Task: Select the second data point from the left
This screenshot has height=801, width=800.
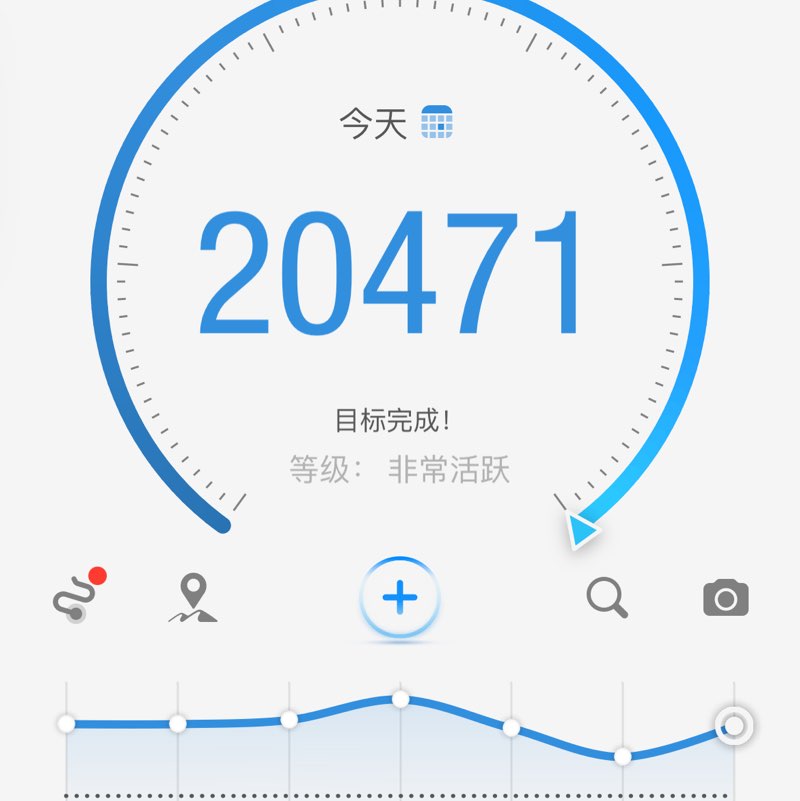Action: click(178, 721)
